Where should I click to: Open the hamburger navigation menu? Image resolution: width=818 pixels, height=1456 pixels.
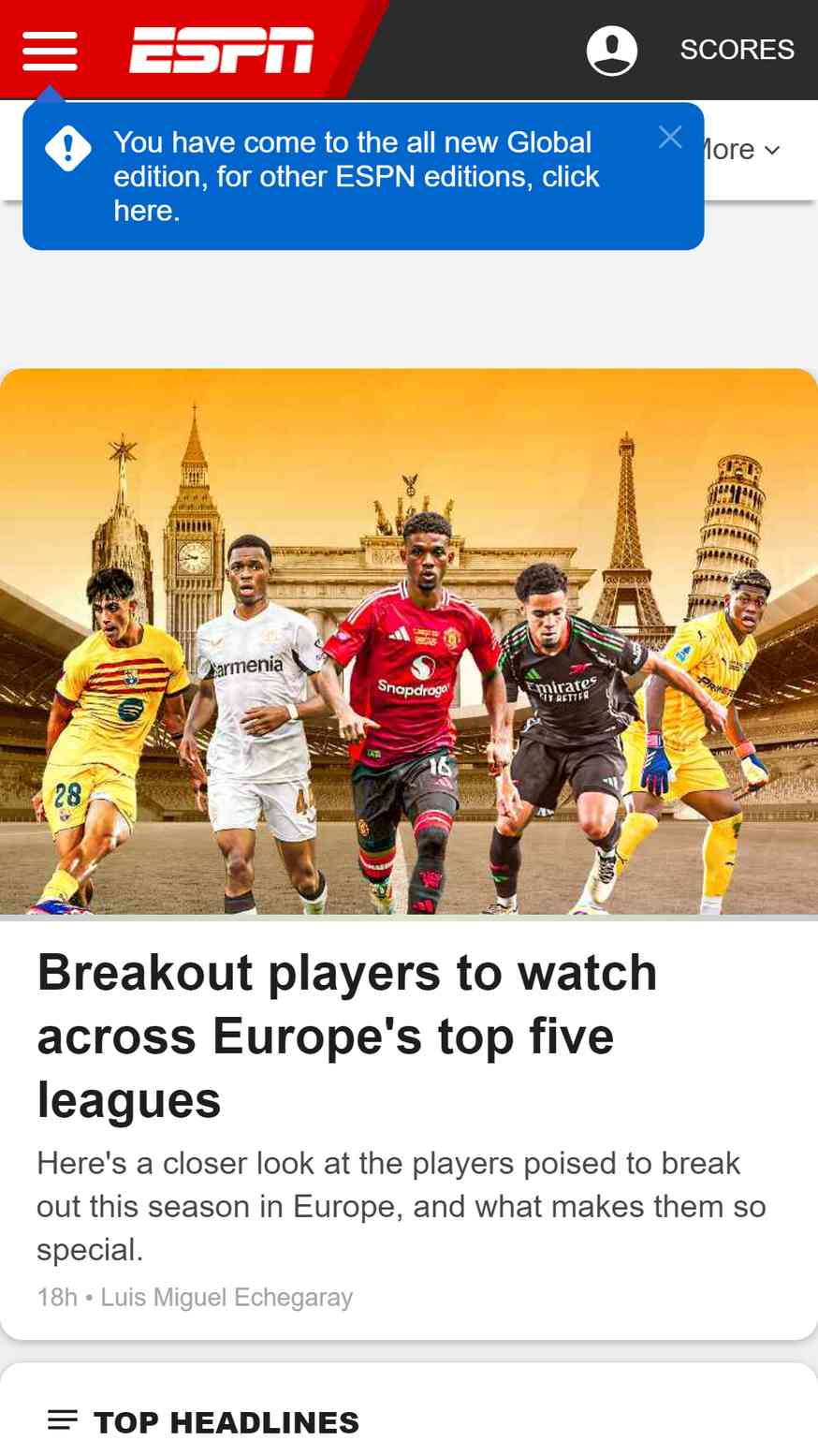pyautogui.click(x=50, y=50)
